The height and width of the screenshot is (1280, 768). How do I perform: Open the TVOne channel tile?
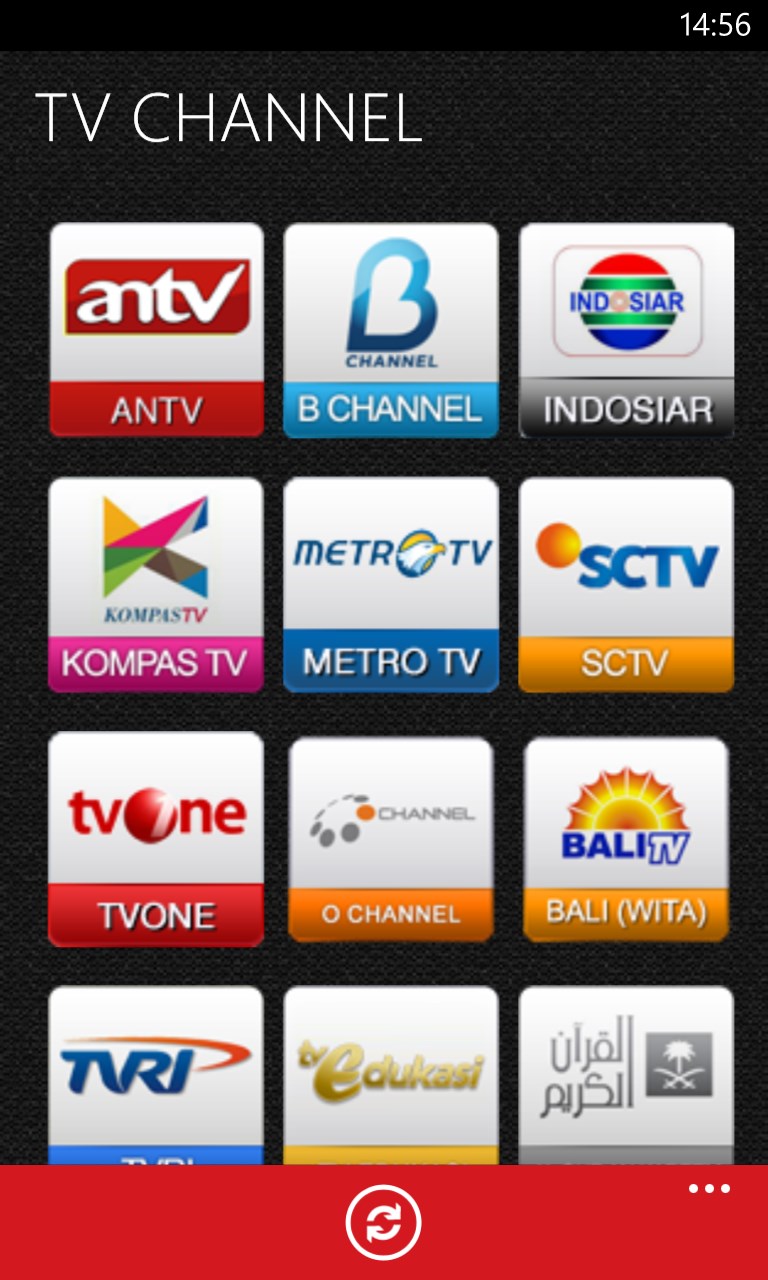[156, 839]
